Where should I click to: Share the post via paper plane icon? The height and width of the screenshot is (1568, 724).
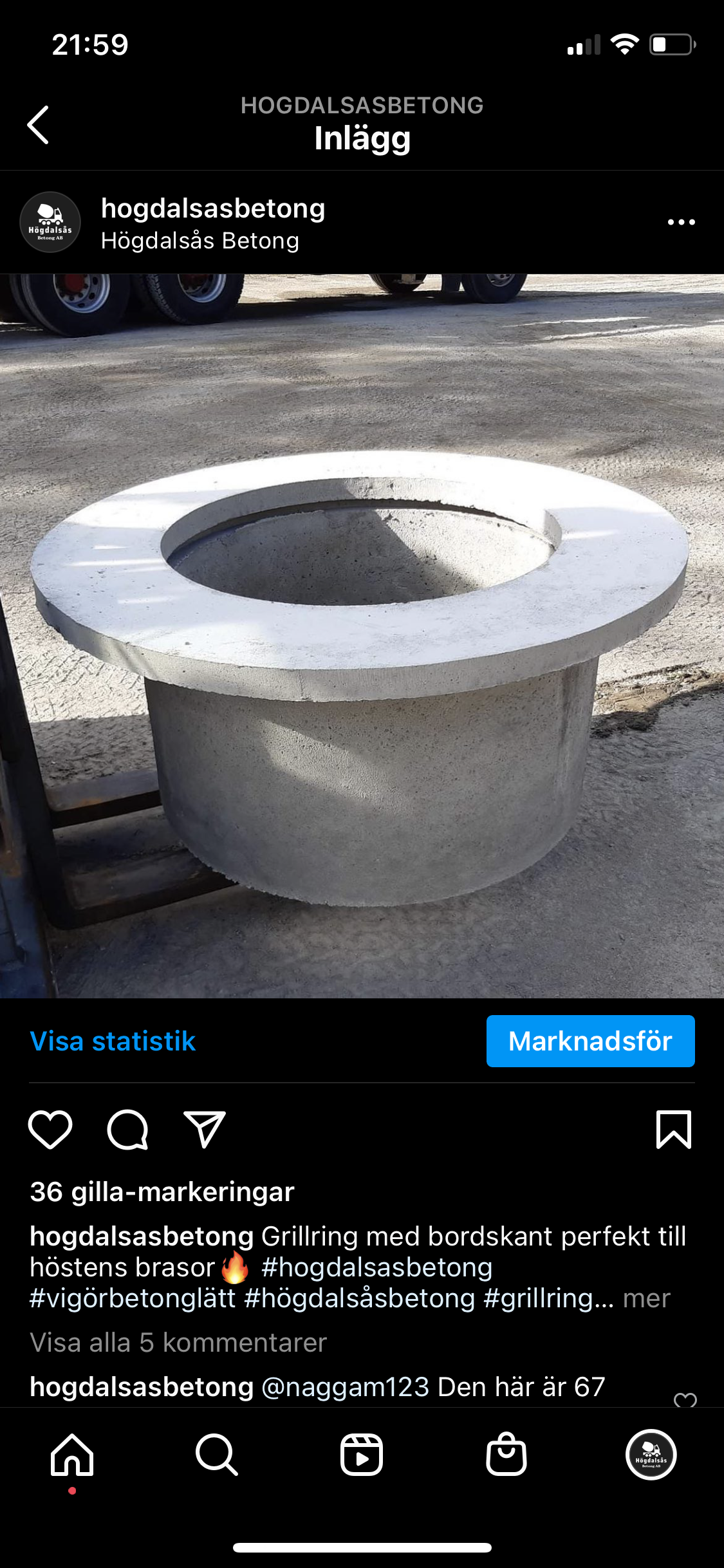(205, 1129)
